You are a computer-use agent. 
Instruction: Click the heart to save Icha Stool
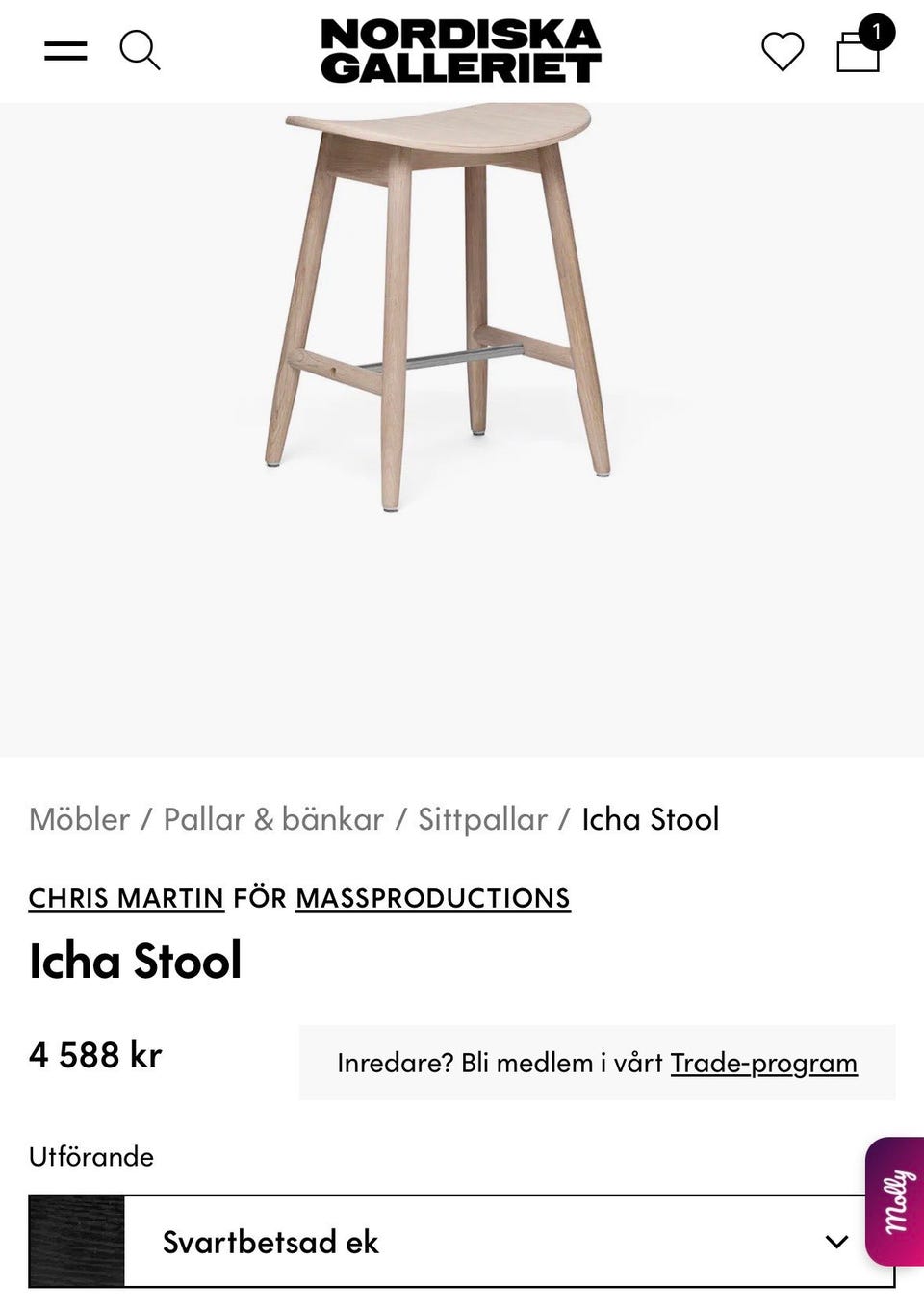tap(782, 53)
